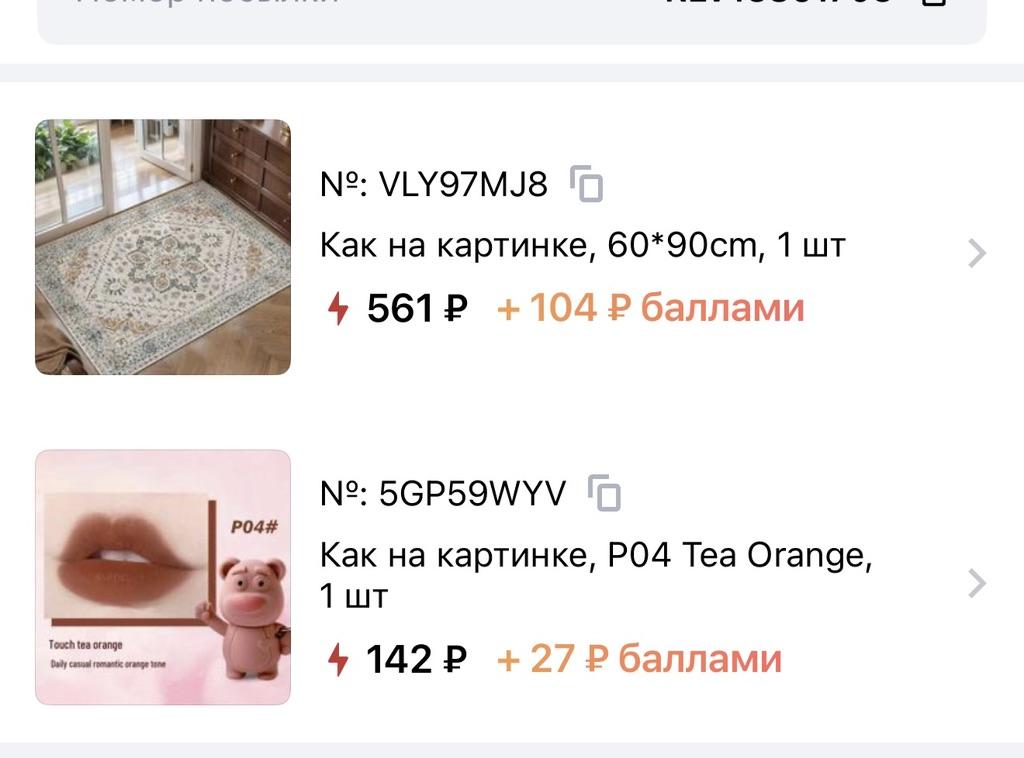
Task: Expand details for the 60*90cm carpet
Action: coord(976,254)
